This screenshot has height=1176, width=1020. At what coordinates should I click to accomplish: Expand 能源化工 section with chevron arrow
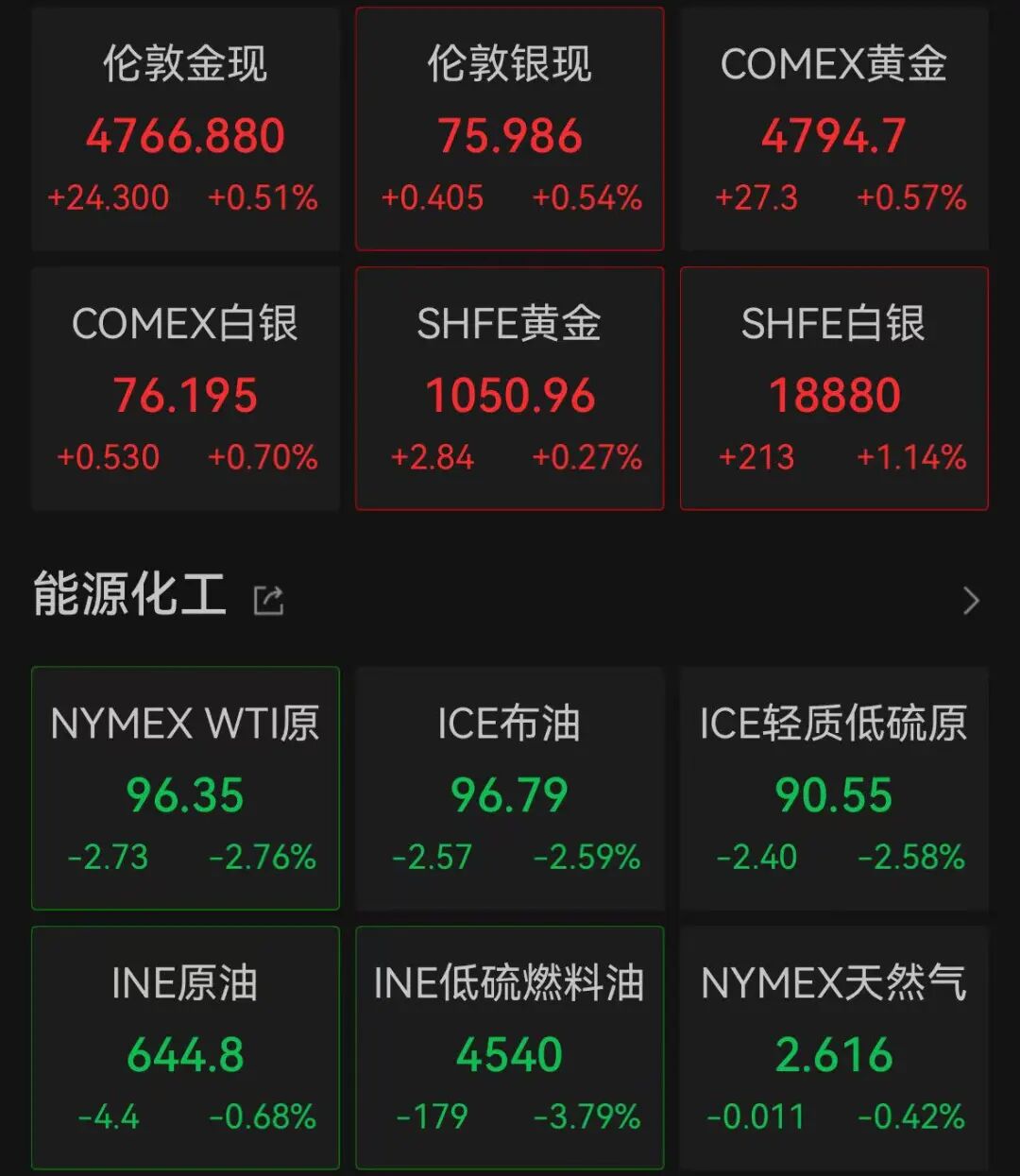(x=970, y=600)
